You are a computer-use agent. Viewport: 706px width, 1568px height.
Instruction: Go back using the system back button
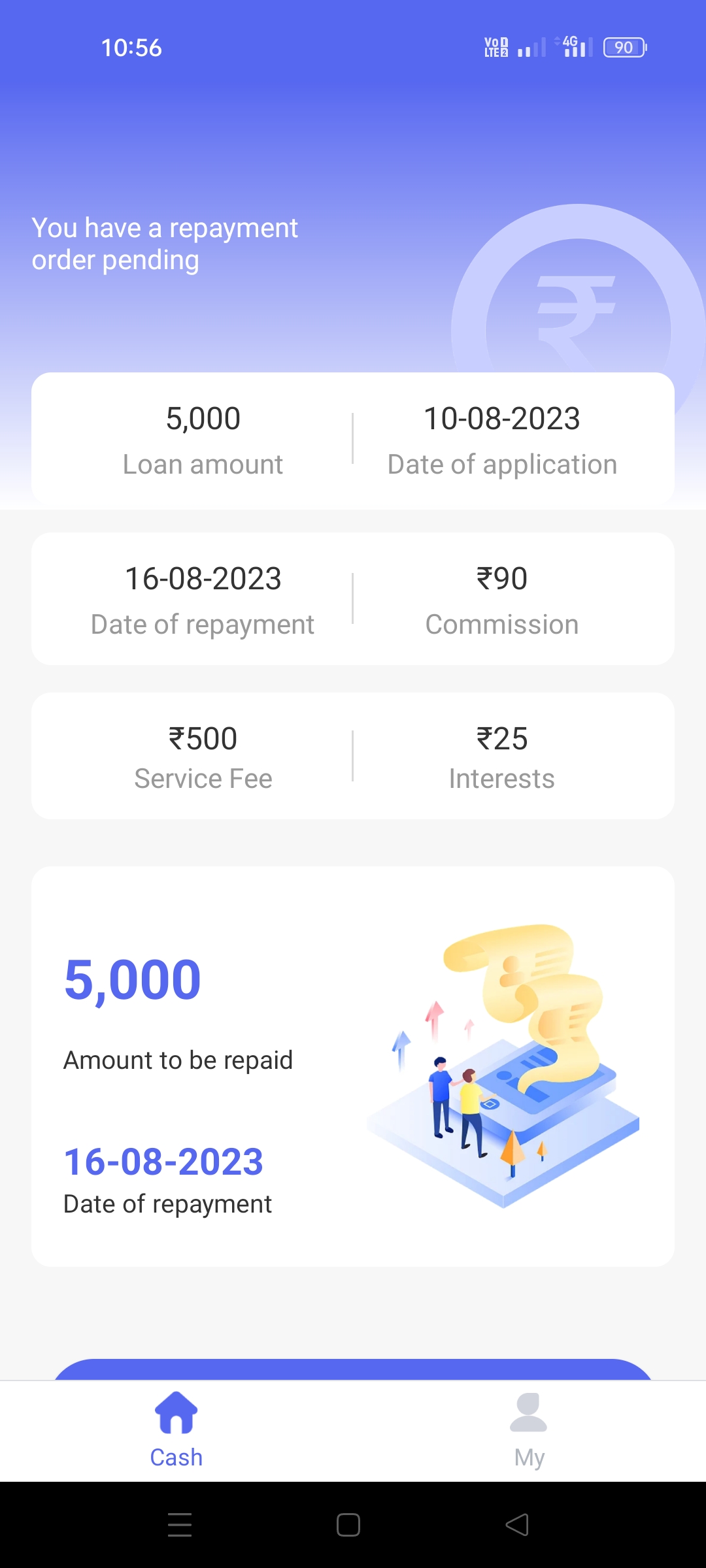point(517,1524)
